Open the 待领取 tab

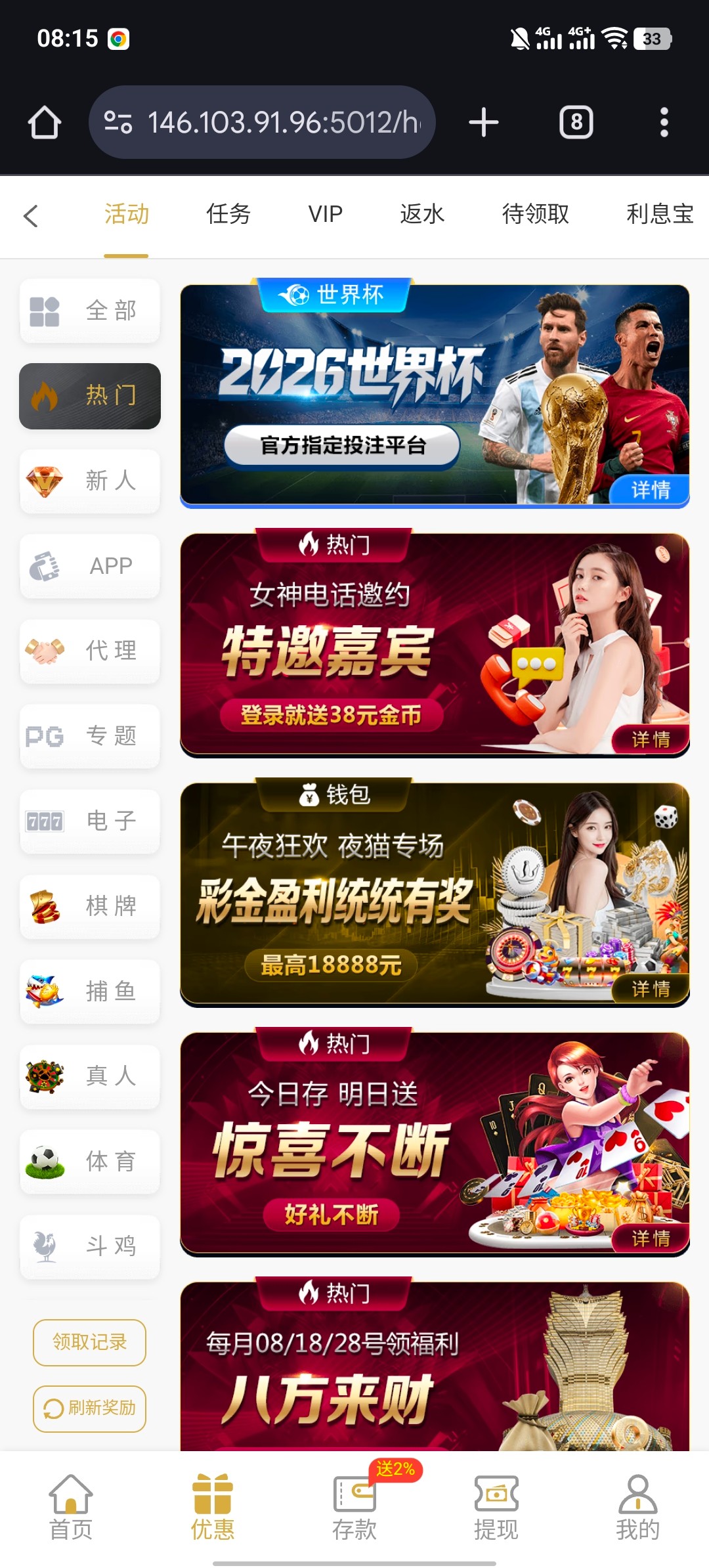click(535, 214)
